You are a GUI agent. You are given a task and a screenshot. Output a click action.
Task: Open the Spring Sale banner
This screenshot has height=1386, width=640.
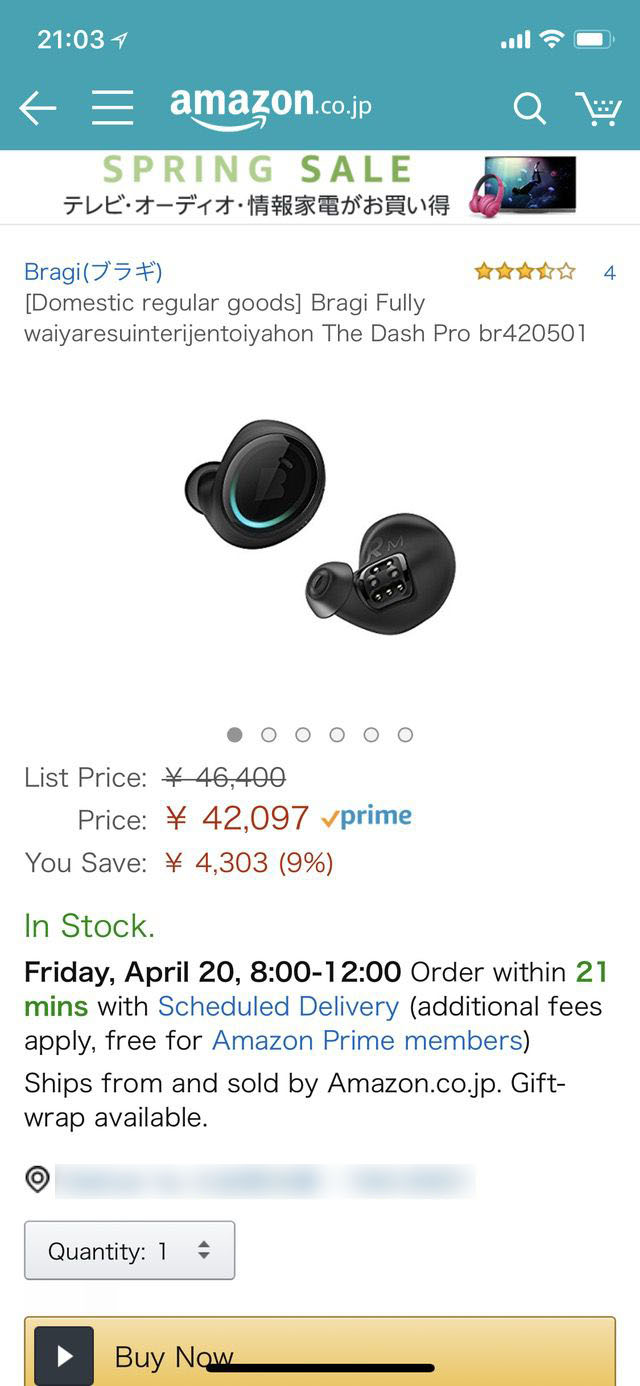pyautogui.click(x=320, y=187)
